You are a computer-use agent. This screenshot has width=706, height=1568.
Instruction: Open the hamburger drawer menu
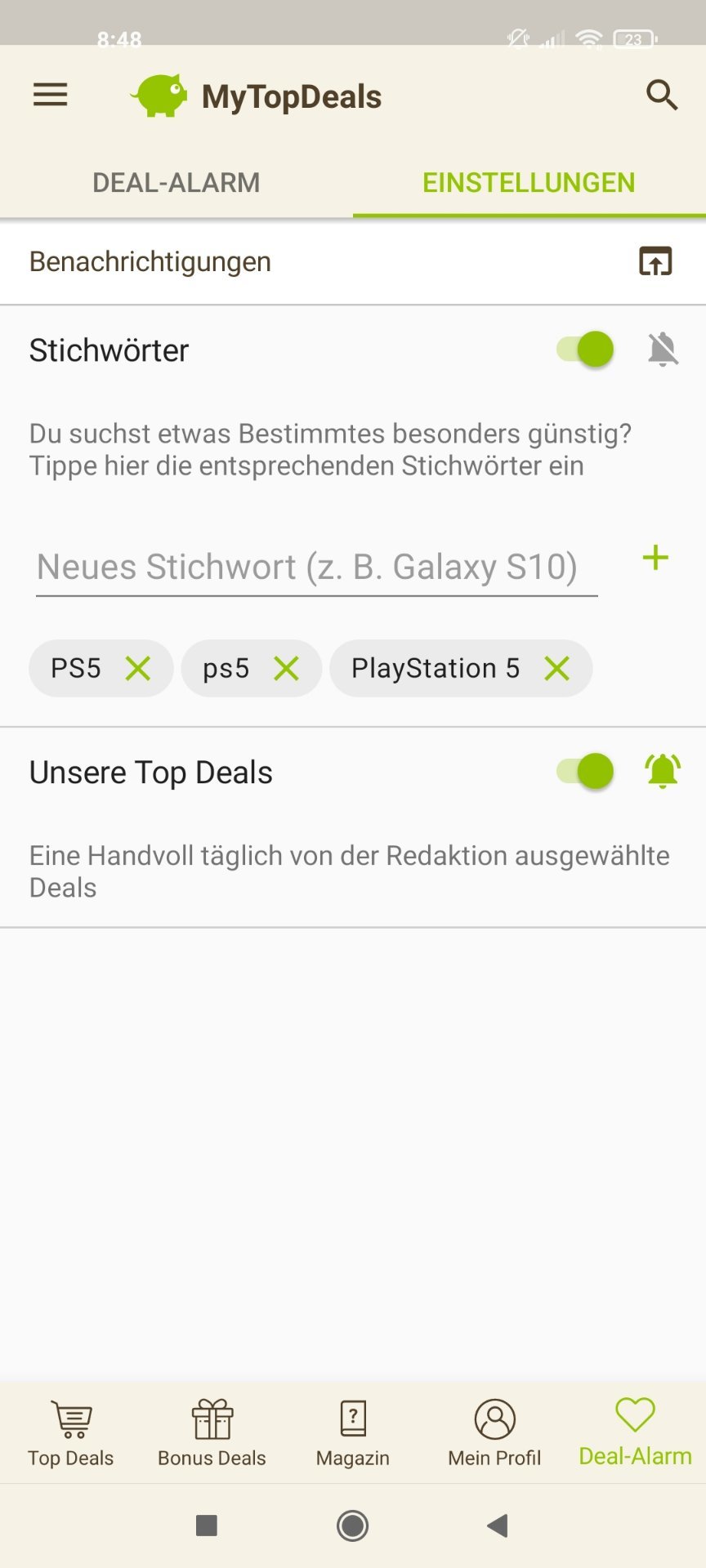50,96
